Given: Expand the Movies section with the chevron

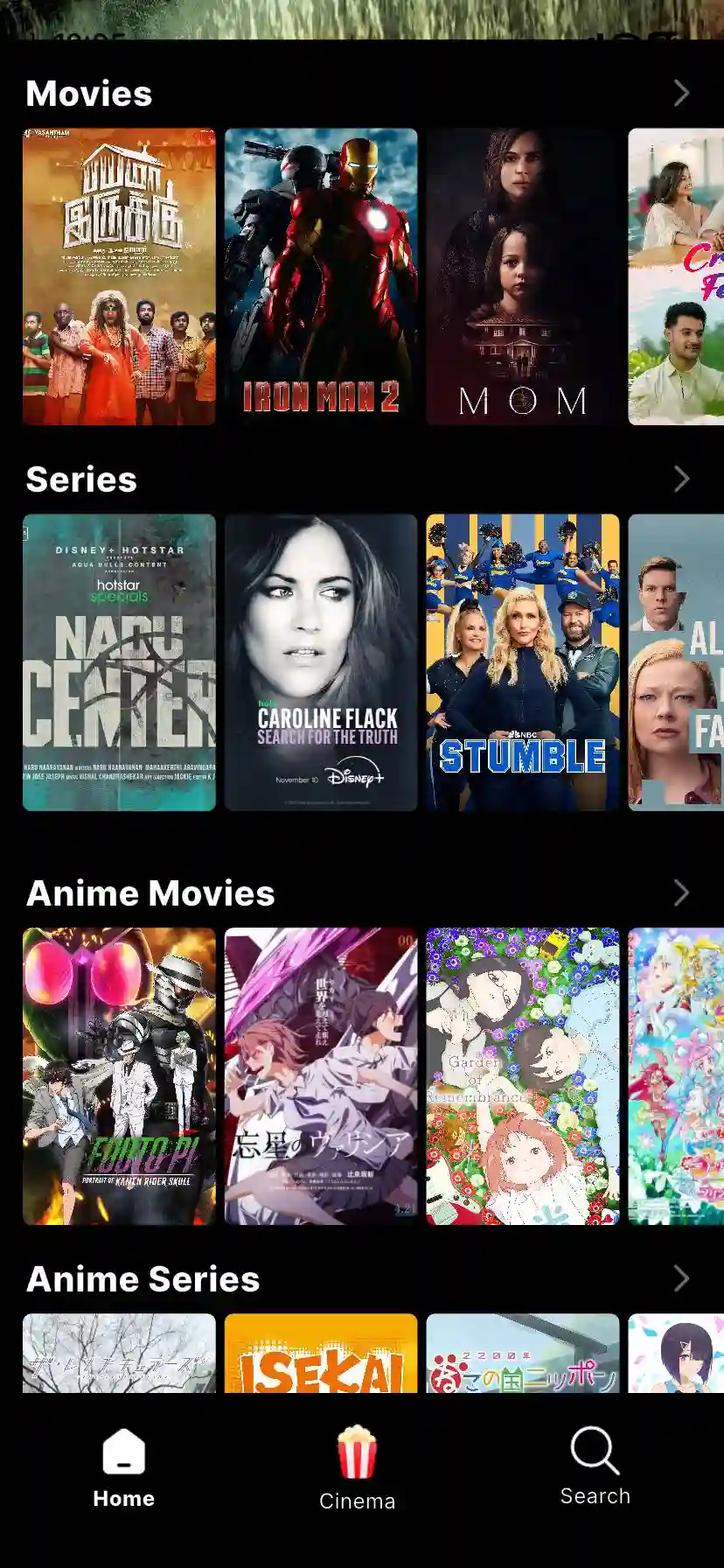Looking at the screenshot, I should (x=681, y=93).
